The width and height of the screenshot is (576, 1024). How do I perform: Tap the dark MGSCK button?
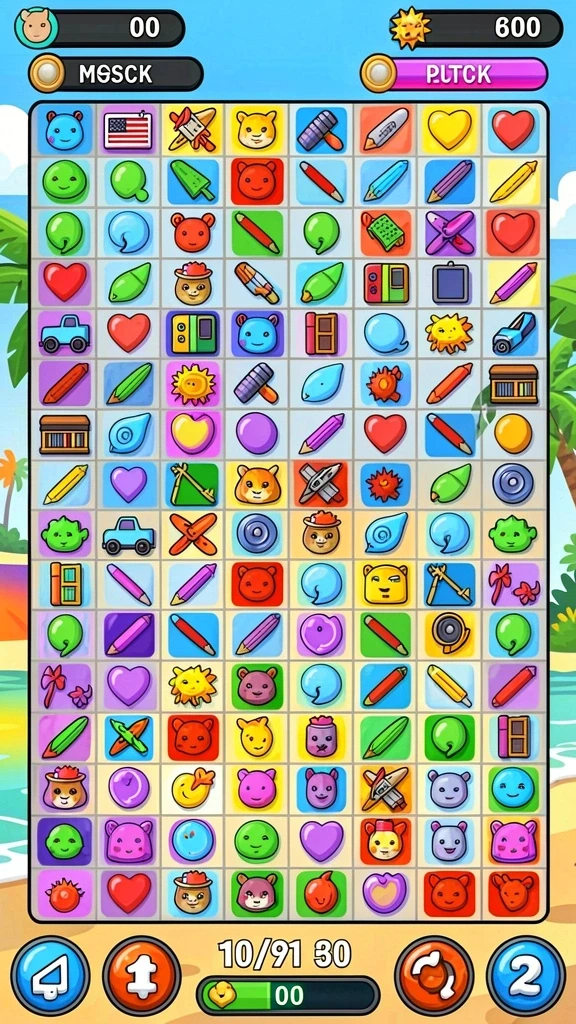(116, 74)
